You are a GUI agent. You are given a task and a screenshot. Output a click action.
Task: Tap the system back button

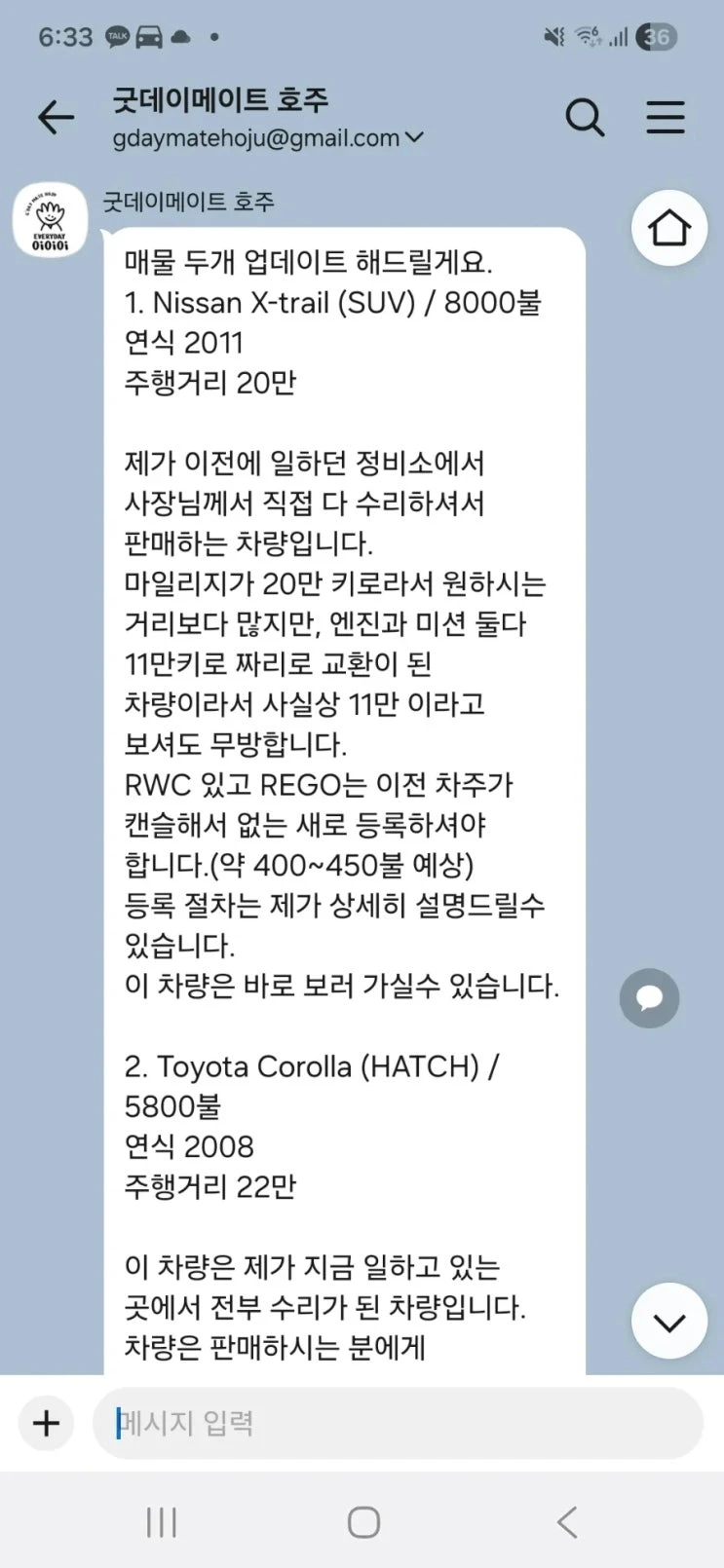566,1521
